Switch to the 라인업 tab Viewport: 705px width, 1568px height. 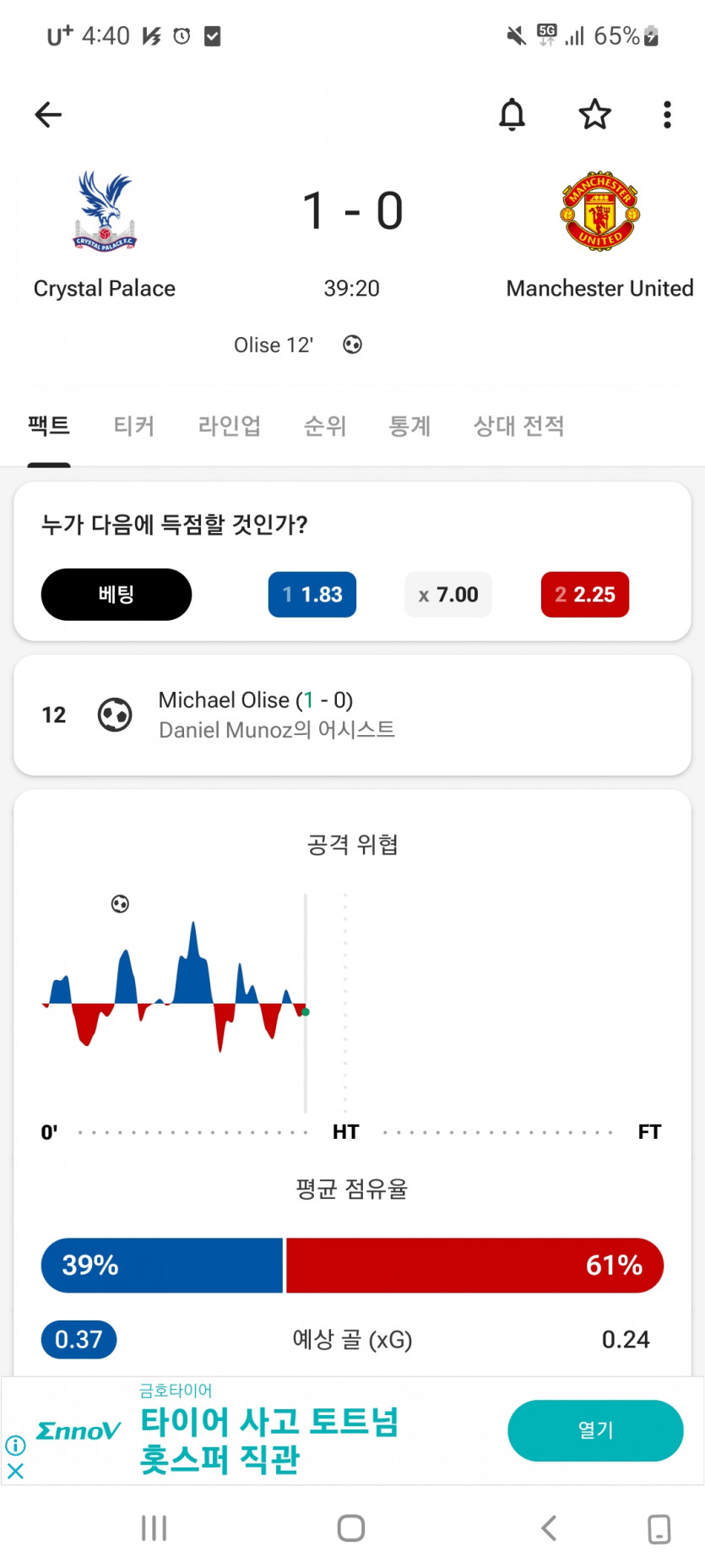229,425
